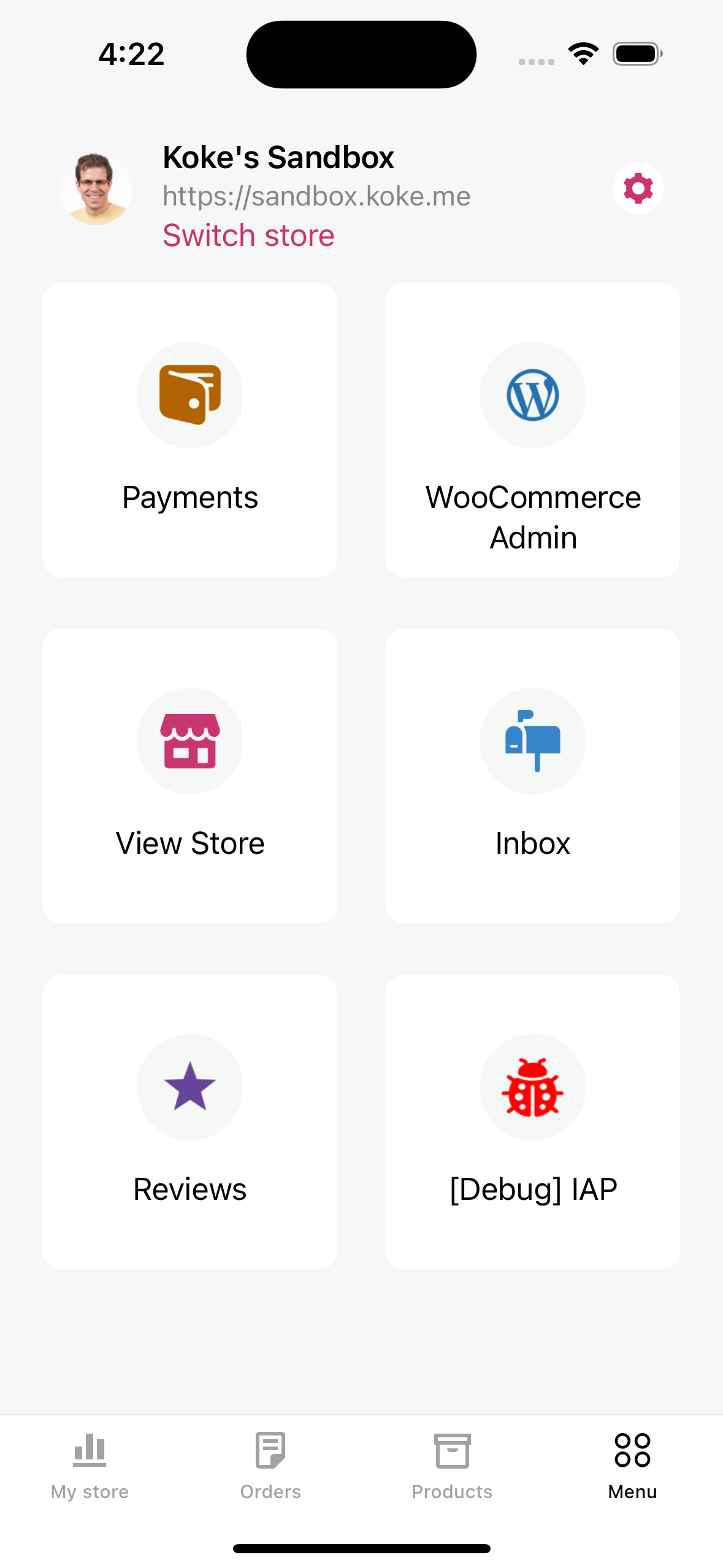This screenshot has width=723, height=1568.
Task: Open WooCommerce Admin
Action: (x=532, y=429)
